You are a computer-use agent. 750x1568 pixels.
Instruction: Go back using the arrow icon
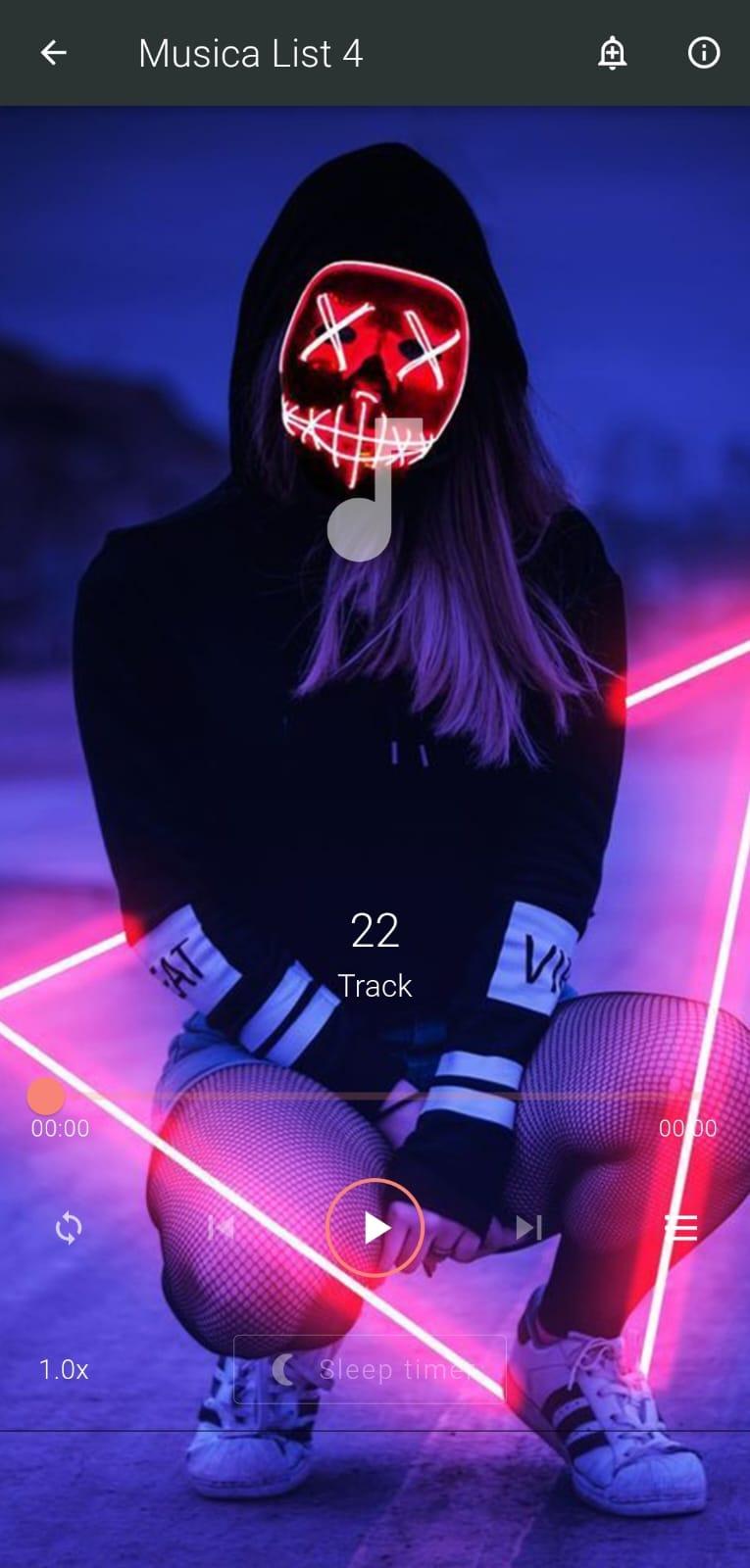[x=53, y=53]
